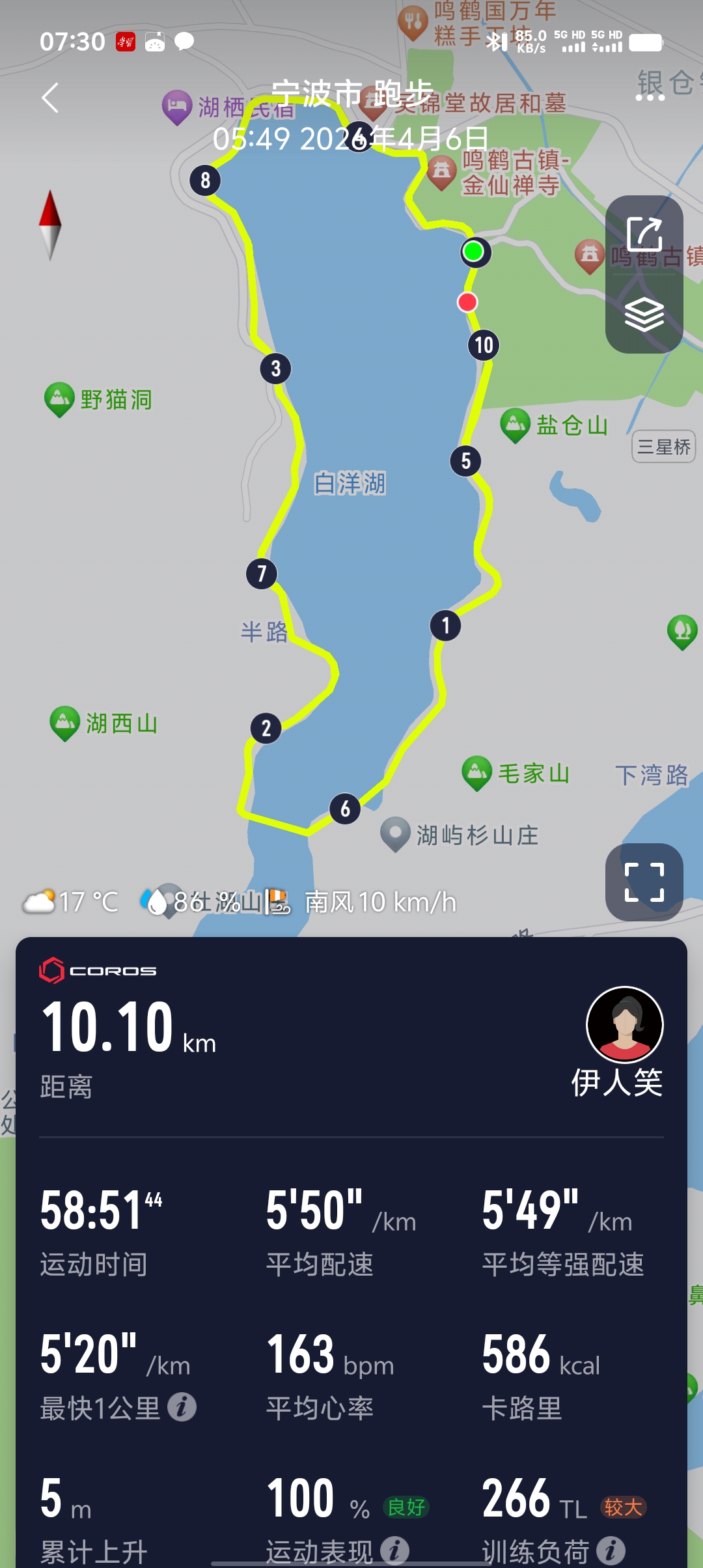Open the three-dot overflow menu
Image resolution: width=703 pixels, height=1568 pixels.
(x=650, y=98)
